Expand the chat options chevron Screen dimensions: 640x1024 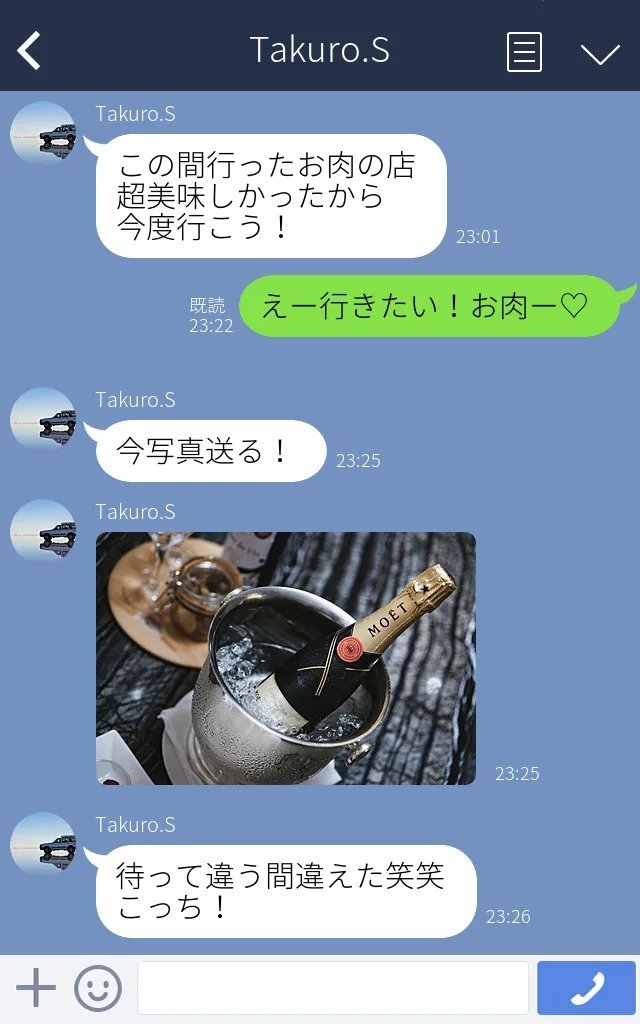pyautogui.click(x=600, y=53)
